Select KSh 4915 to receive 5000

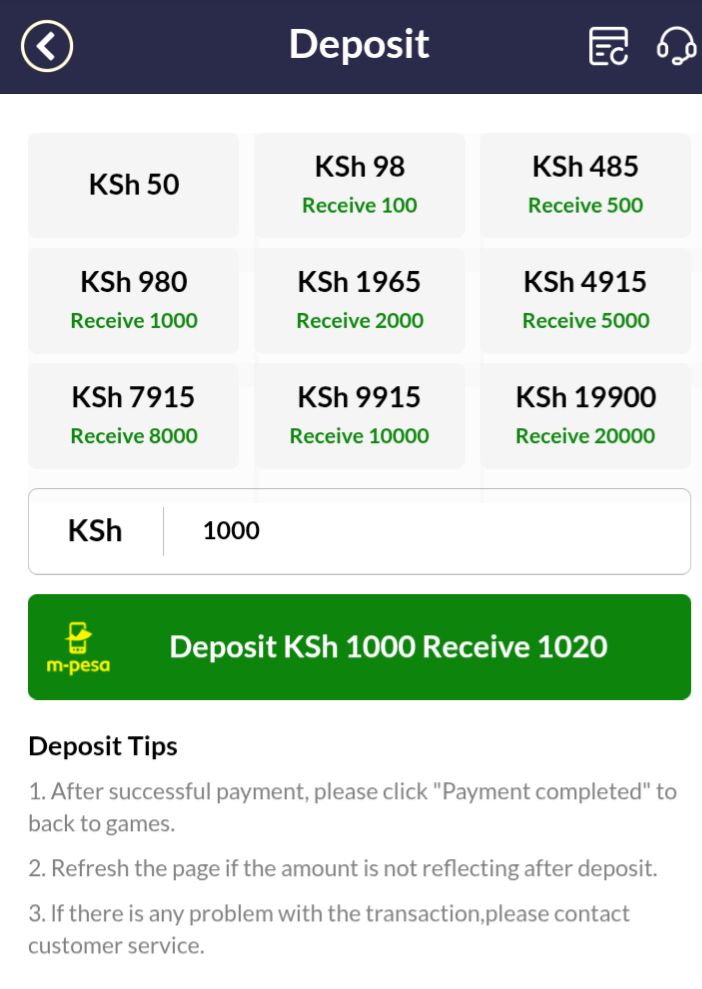click(x=585, y=300)
